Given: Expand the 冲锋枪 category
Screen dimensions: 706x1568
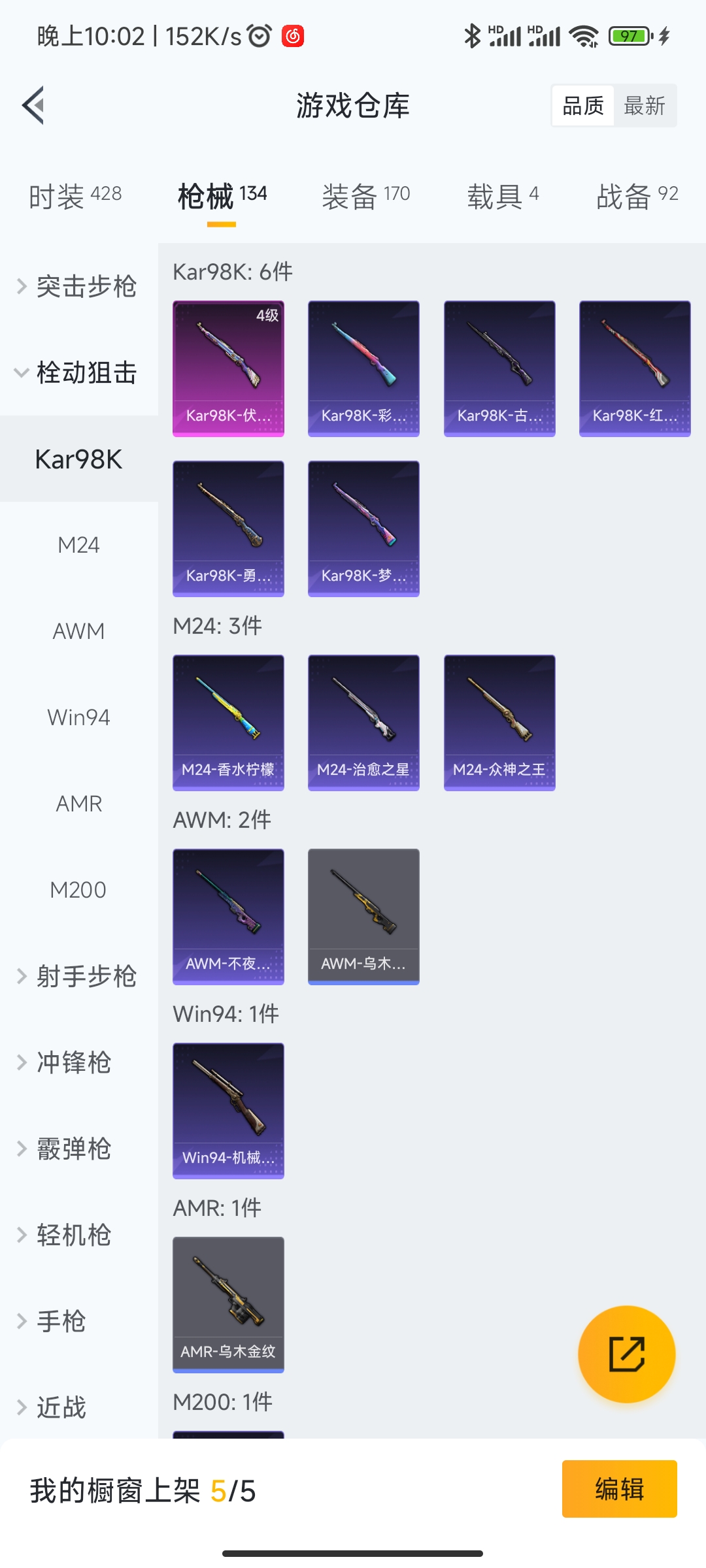Looking at the screenshot, I should coord(78,1062).
